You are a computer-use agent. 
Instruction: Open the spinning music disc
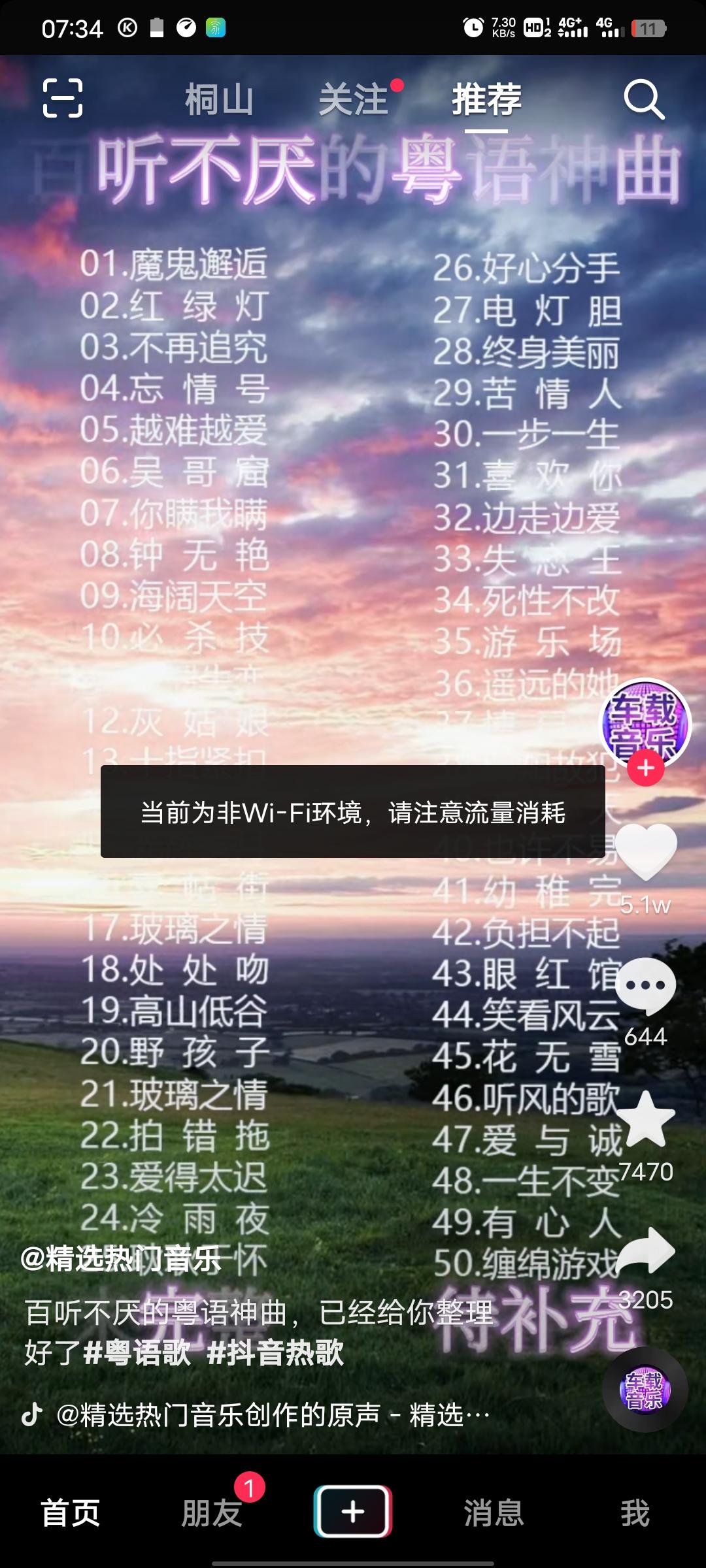pos(645,1389)
